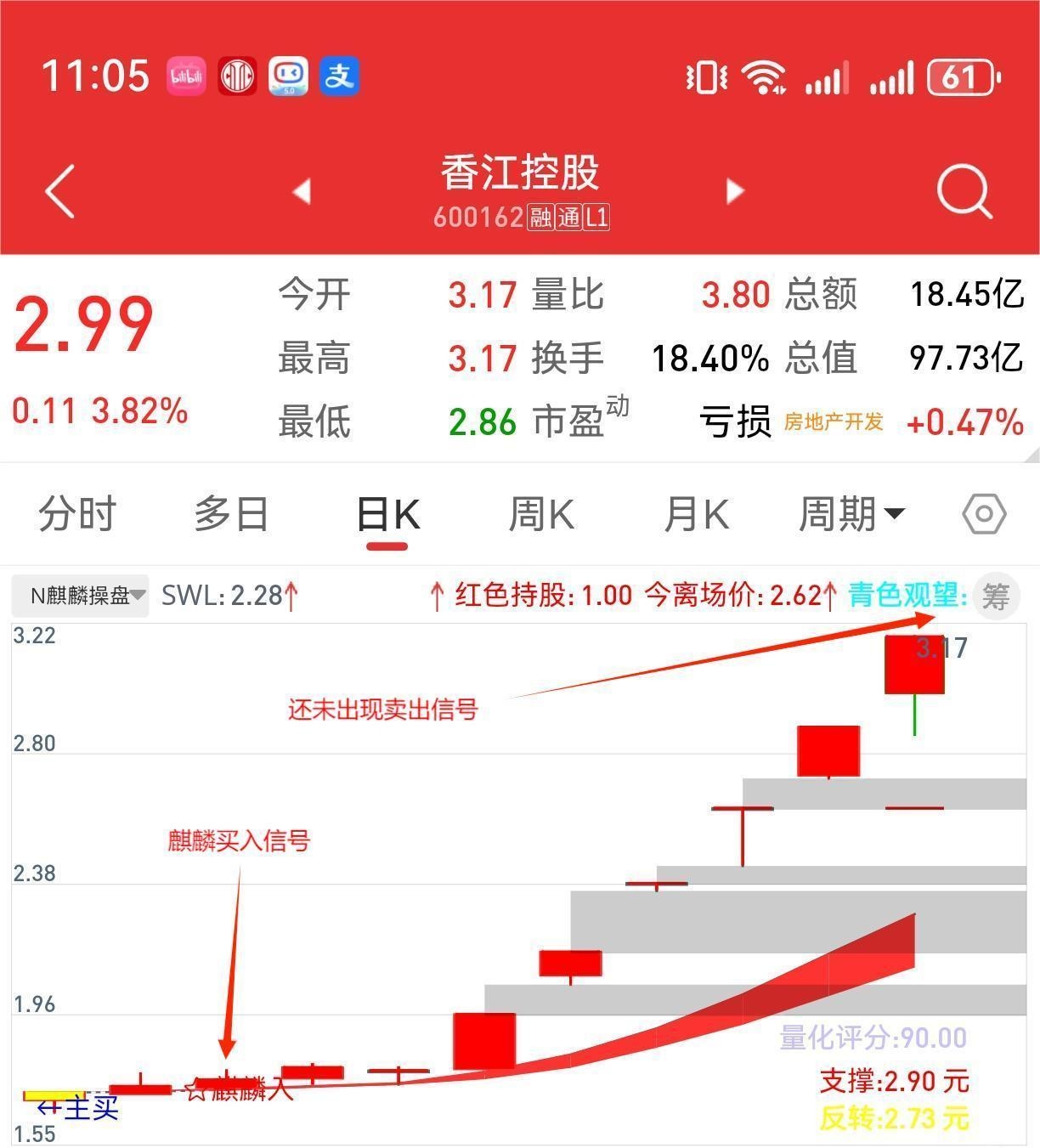The height and width of the screenshot is (1148, 1040).
Task: Switch to the 分时 tab
Action: [76, 514]
